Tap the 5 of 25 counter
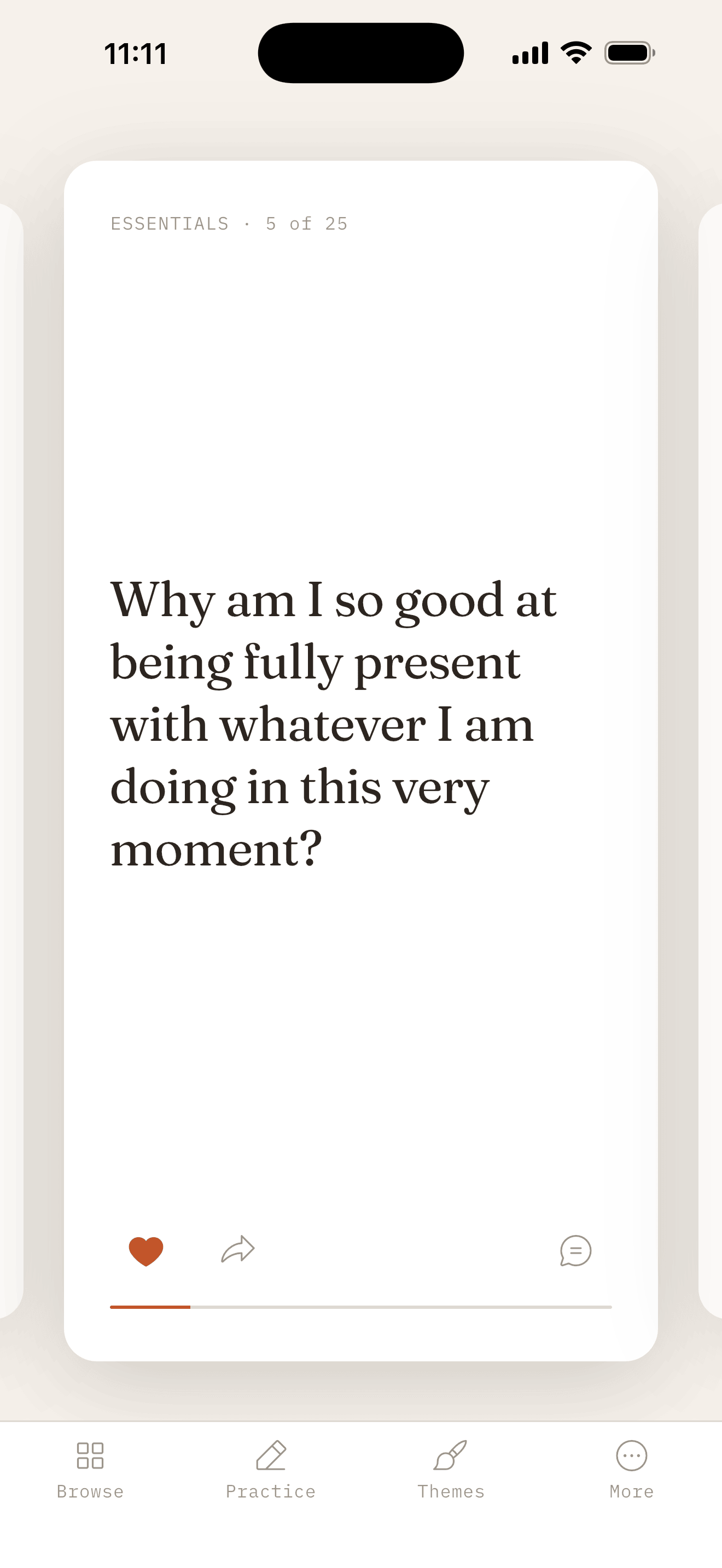This screenshot has height=1568, width=722. [x=305, y=223]
